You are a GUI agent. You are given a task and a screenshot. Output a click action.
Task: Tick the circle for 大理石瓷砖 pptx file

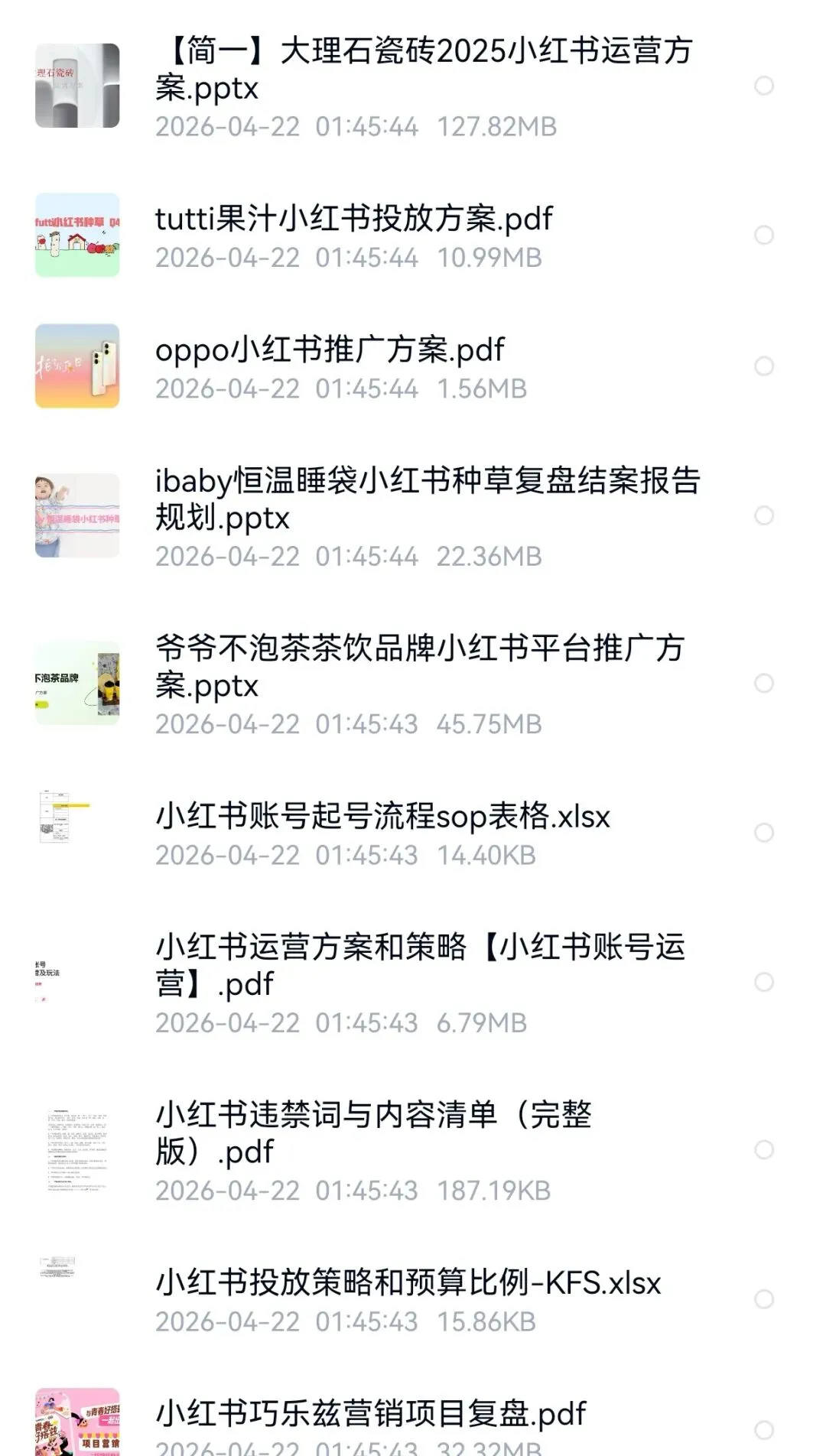coord(764,86)
